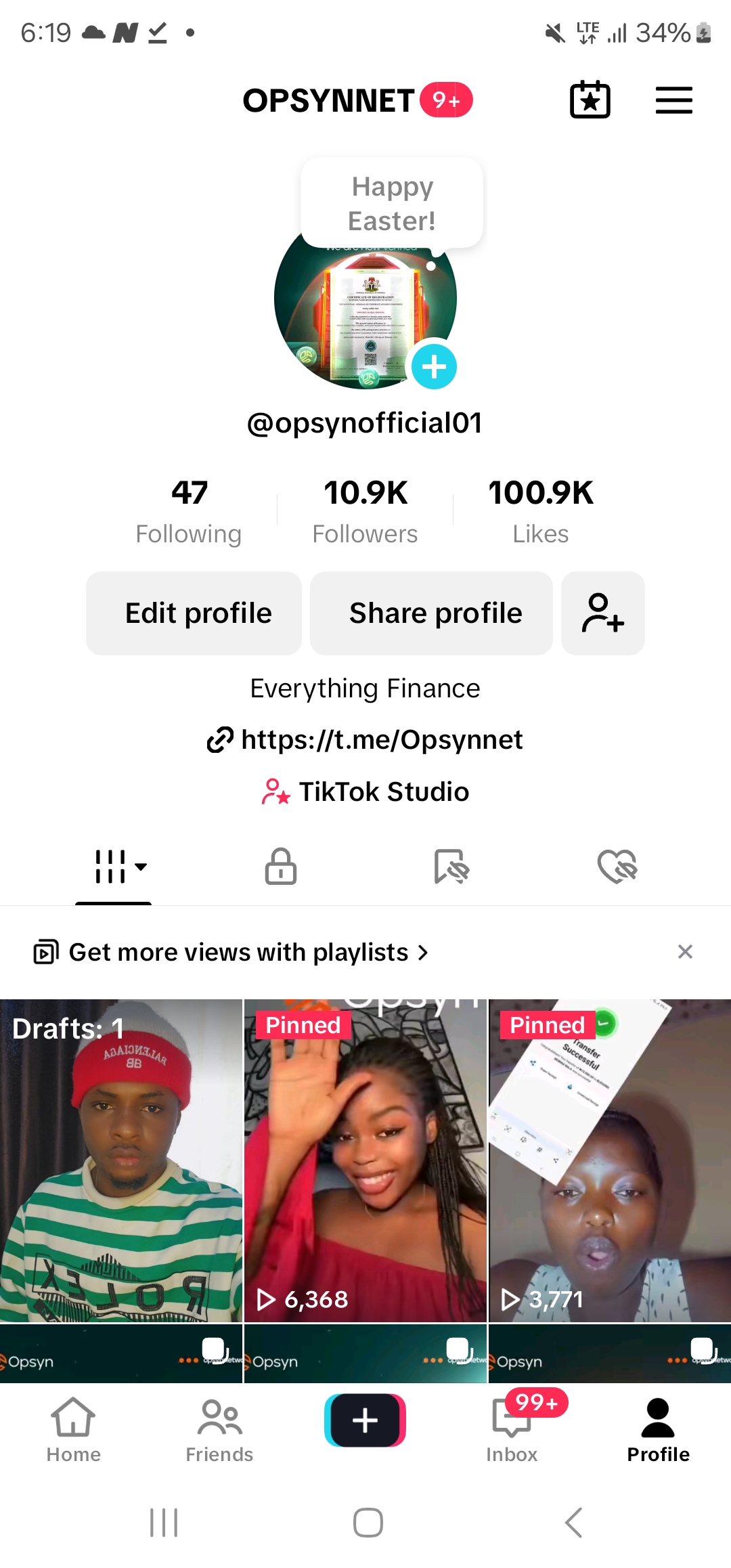
Task: Tap the Edit profile button
Action: click(x=194, y=613)
